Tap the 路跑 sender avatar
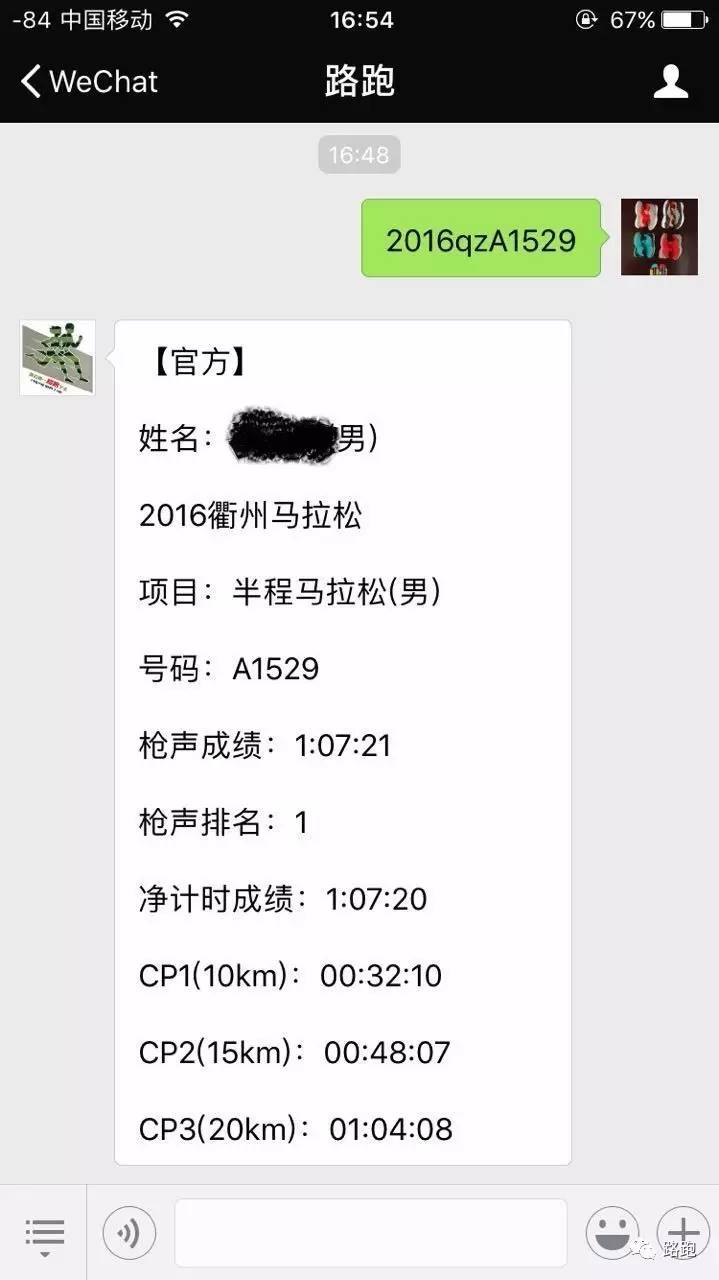The image size is (719, 1280). click(57, 357)
